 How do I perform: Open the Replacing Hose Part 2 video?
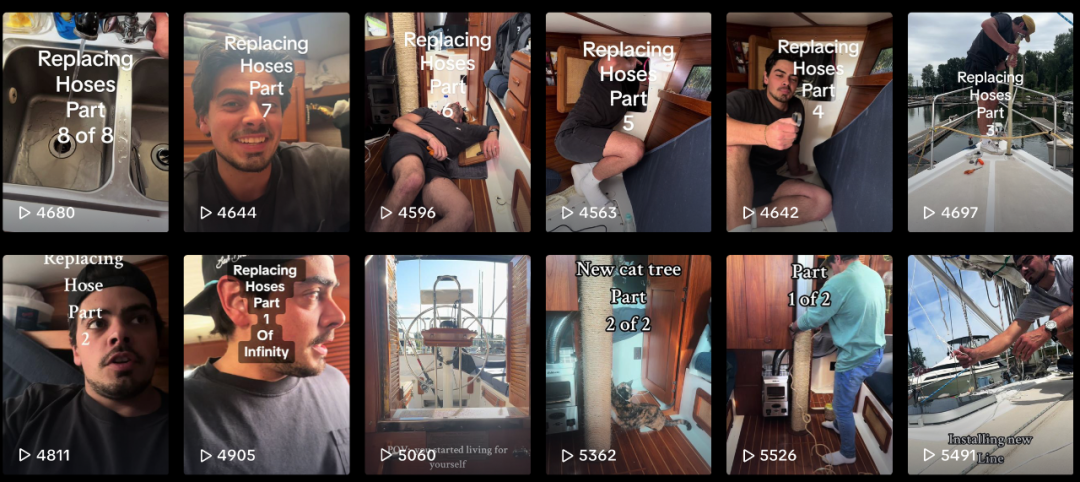pyautogui.click(x=85, y=364)
